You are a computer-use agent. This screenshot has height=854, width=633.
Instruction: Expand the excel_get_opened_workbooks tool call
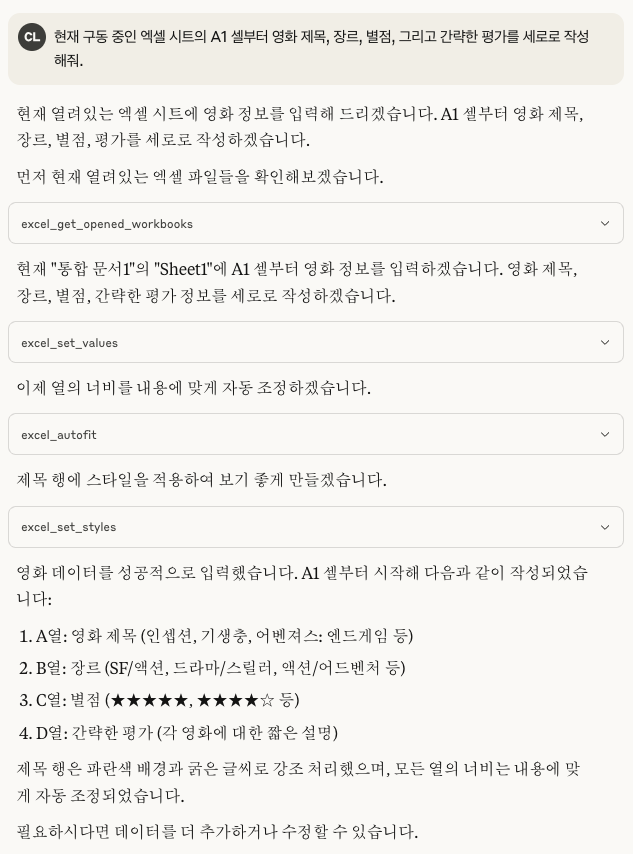point(604,224)
